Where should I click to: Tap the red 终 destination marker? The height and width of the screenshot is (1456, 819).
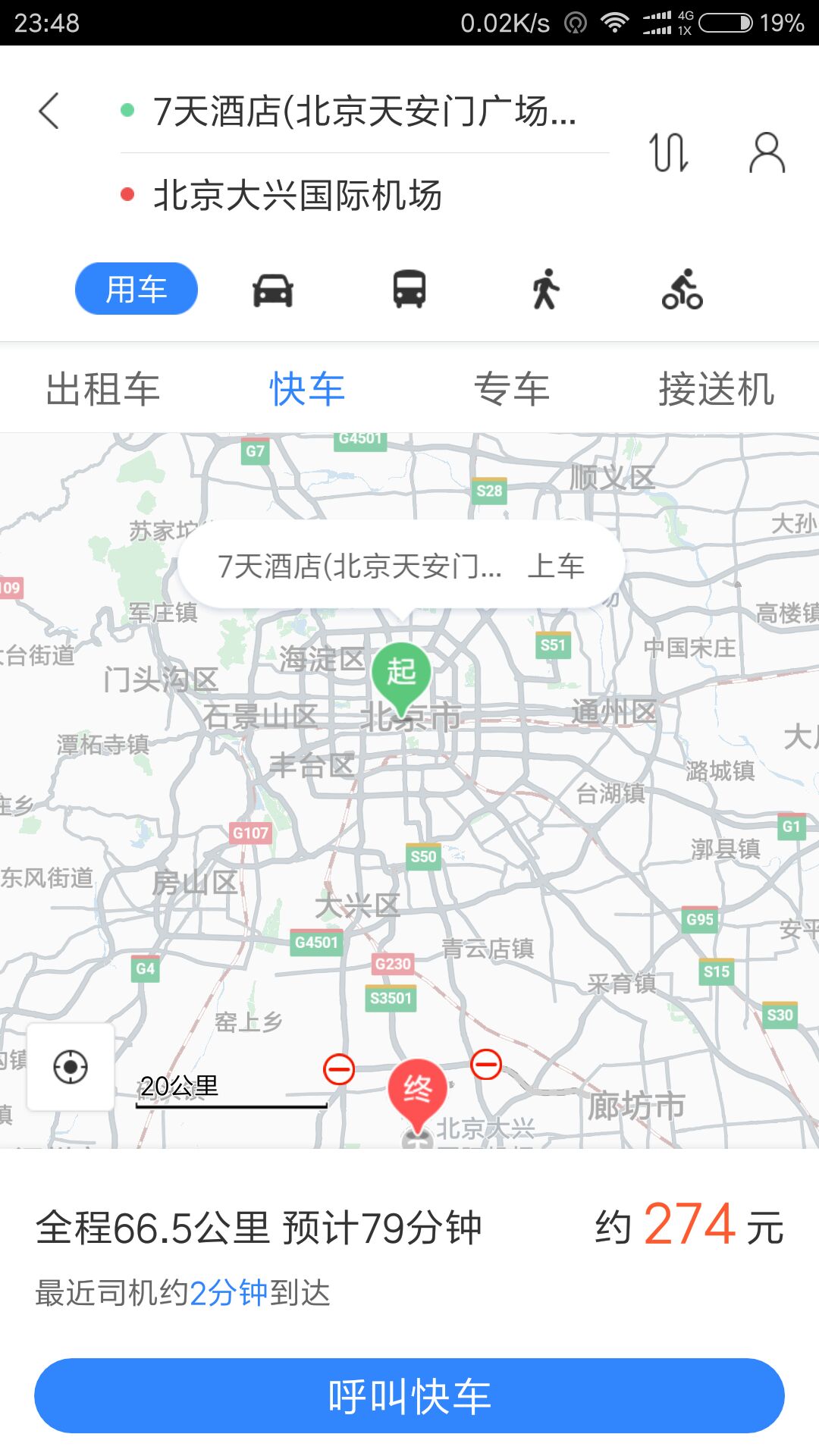tap(417, 1090)
